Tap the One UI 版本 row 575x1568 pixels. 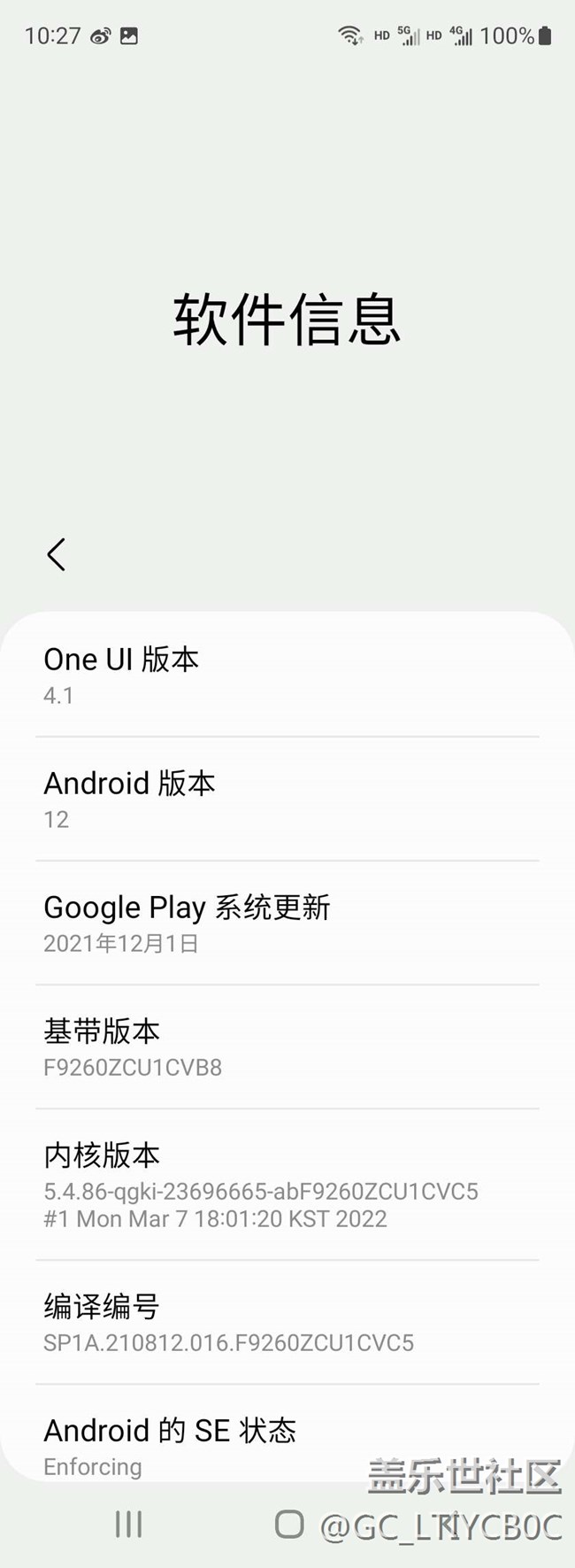(x=287, y=676)
